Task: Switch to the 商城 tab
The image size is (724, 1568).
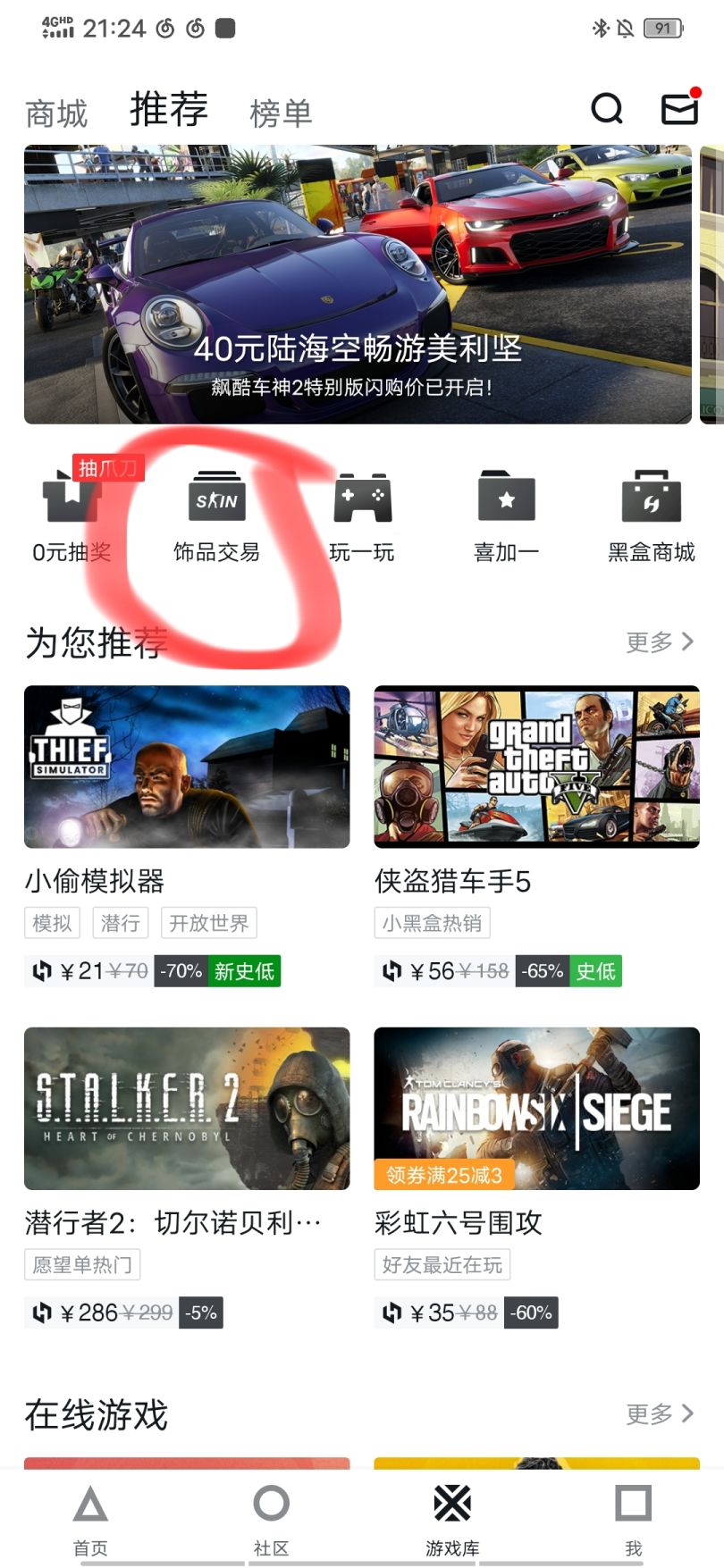Action: pyautogui.click(x=56, y=113)
